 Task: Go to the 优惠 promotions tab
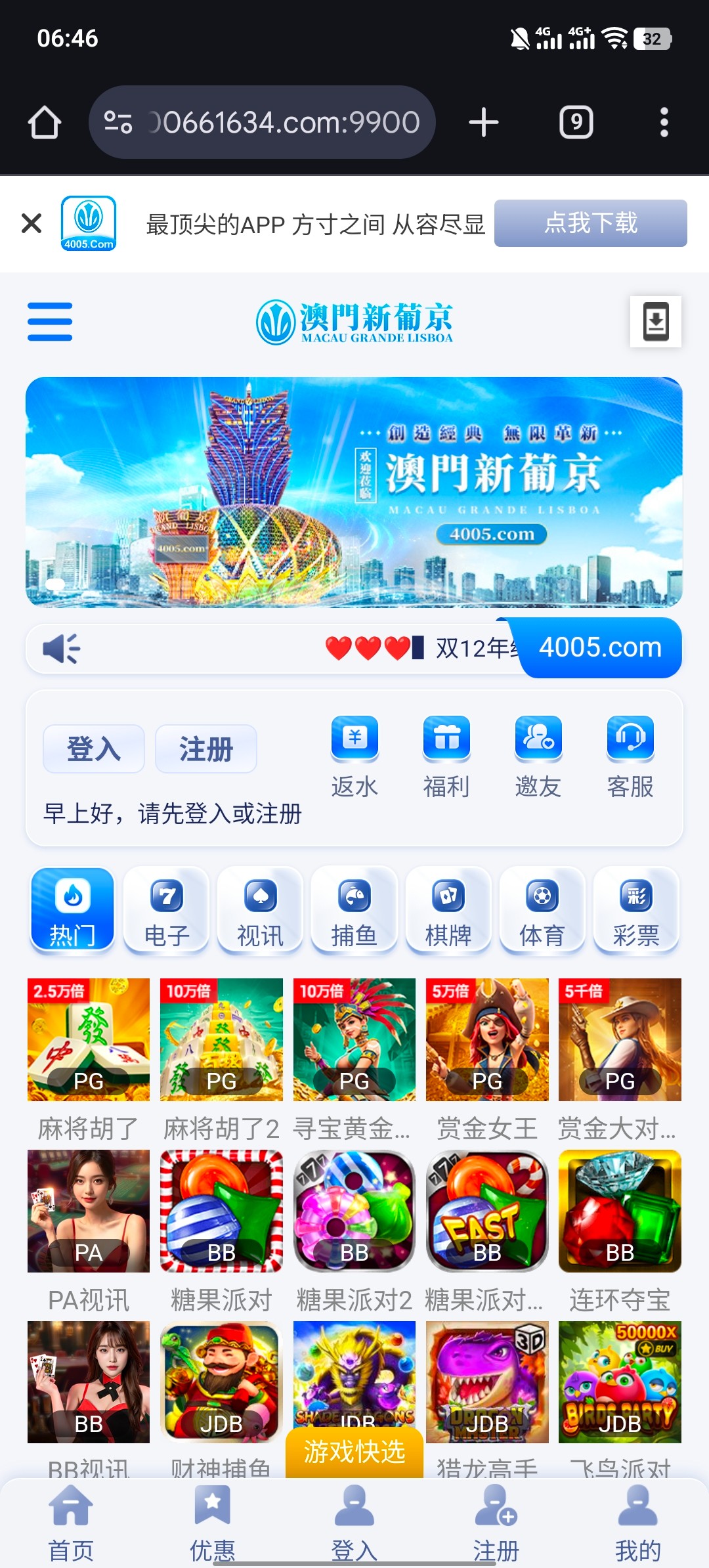213,1522
